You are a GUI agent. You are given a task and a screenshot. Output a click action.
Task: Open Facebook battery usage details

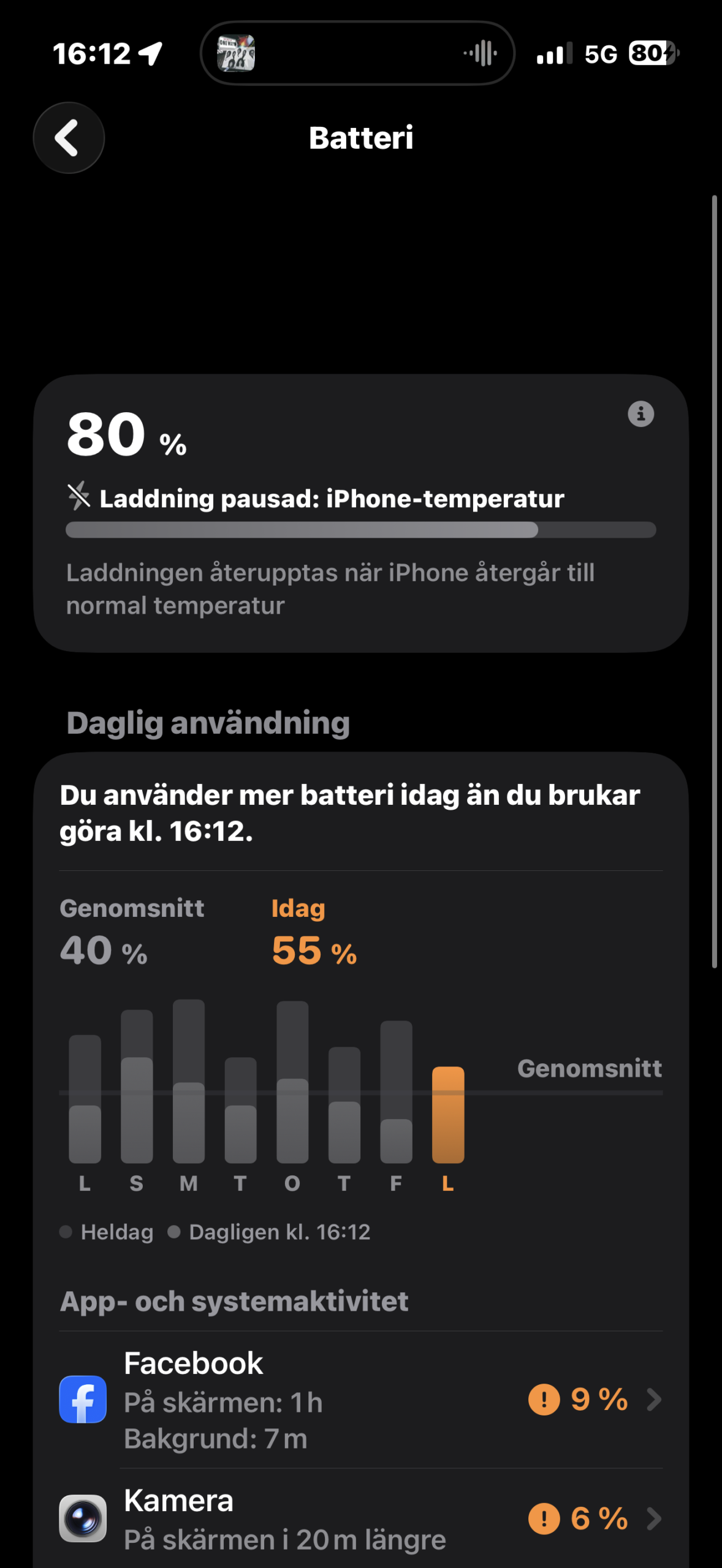[x=360, y=1400]
